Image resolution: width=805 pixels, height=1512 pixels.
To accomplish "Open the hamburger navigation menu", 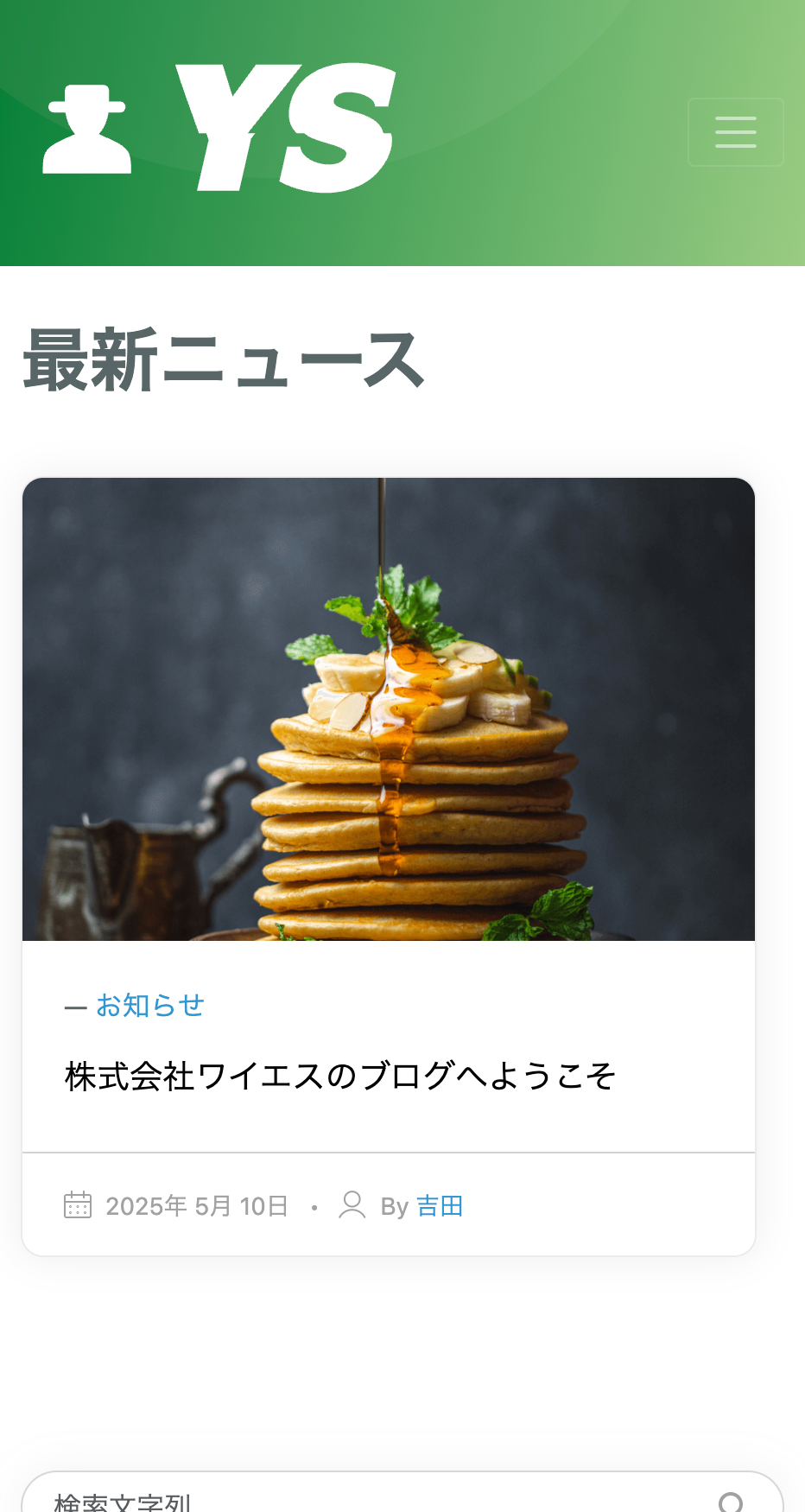I will 735,132.
